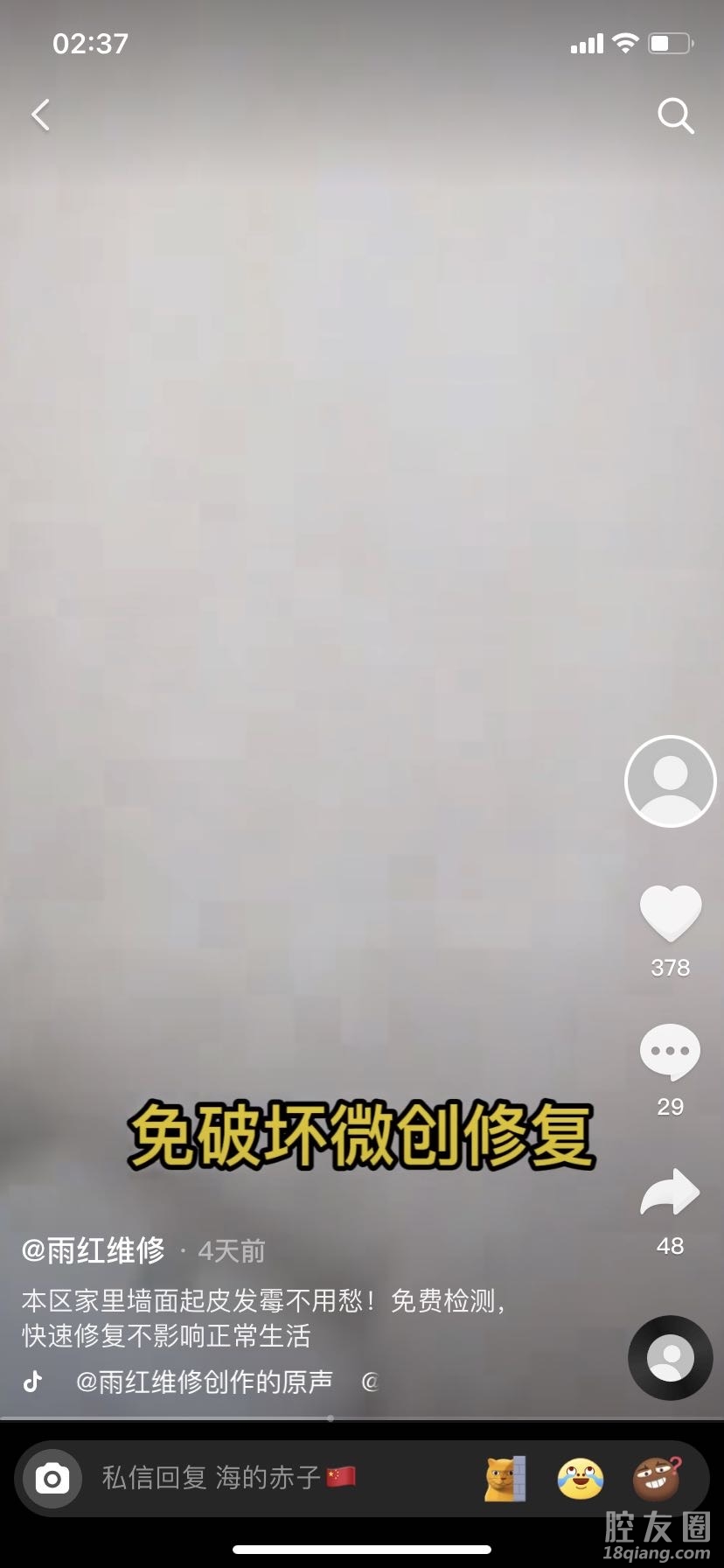Send the cat-behind-wall emoji sticker
This screenshot has height=1568, width=724.
506,1478
